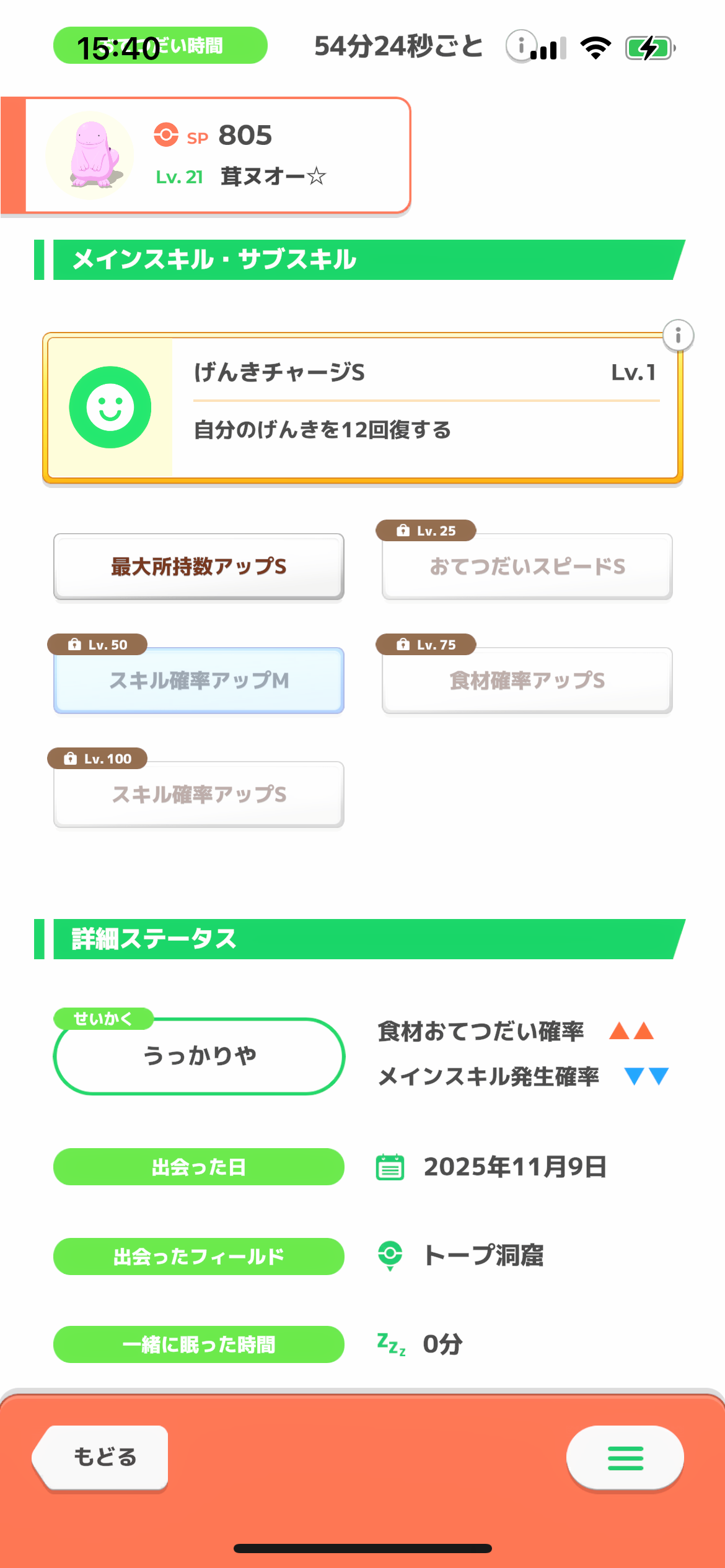Tap the lock icon on Lv. 25 subskill
The height and width of the screenshot is (1568, 725).
click(x=403, y=531)
